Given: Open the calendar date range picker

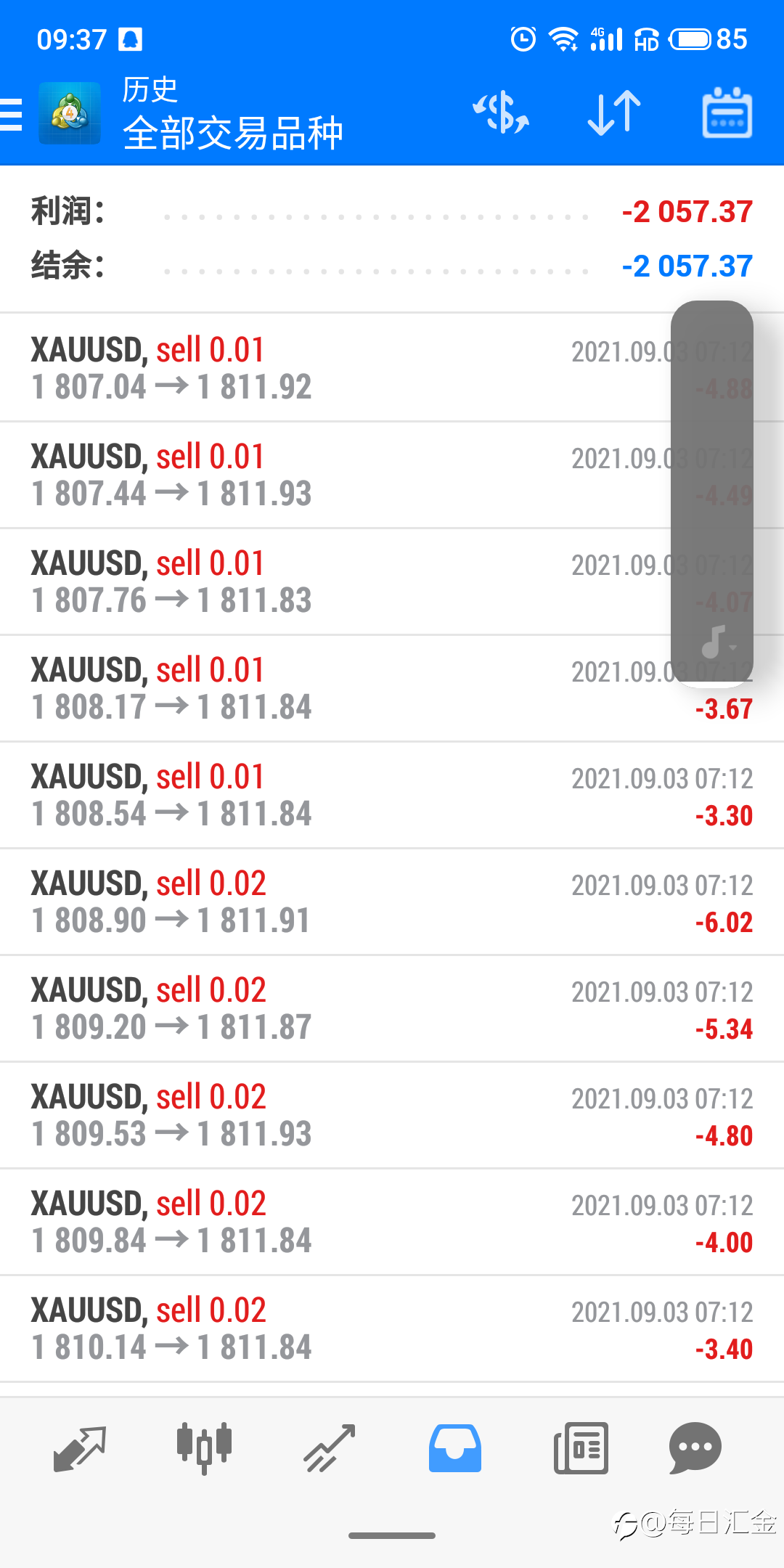Looking at the screenshot, I should (727, 113).
